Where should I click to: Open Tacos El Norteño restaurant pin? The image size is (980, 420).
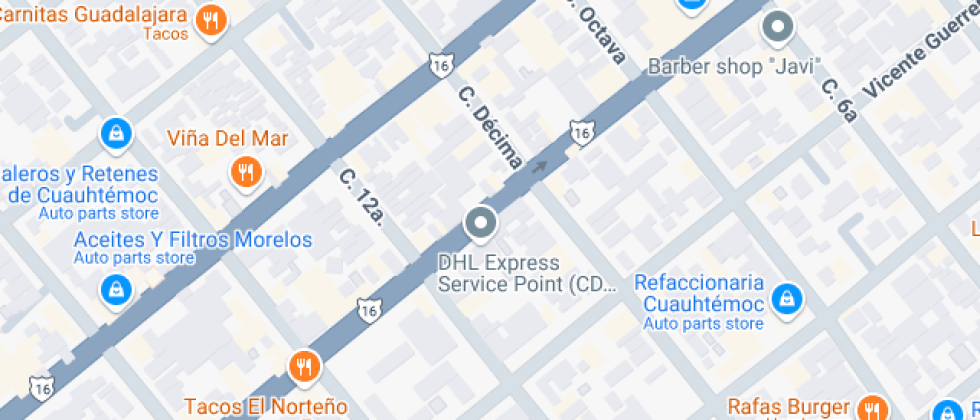tap(304, 368)
